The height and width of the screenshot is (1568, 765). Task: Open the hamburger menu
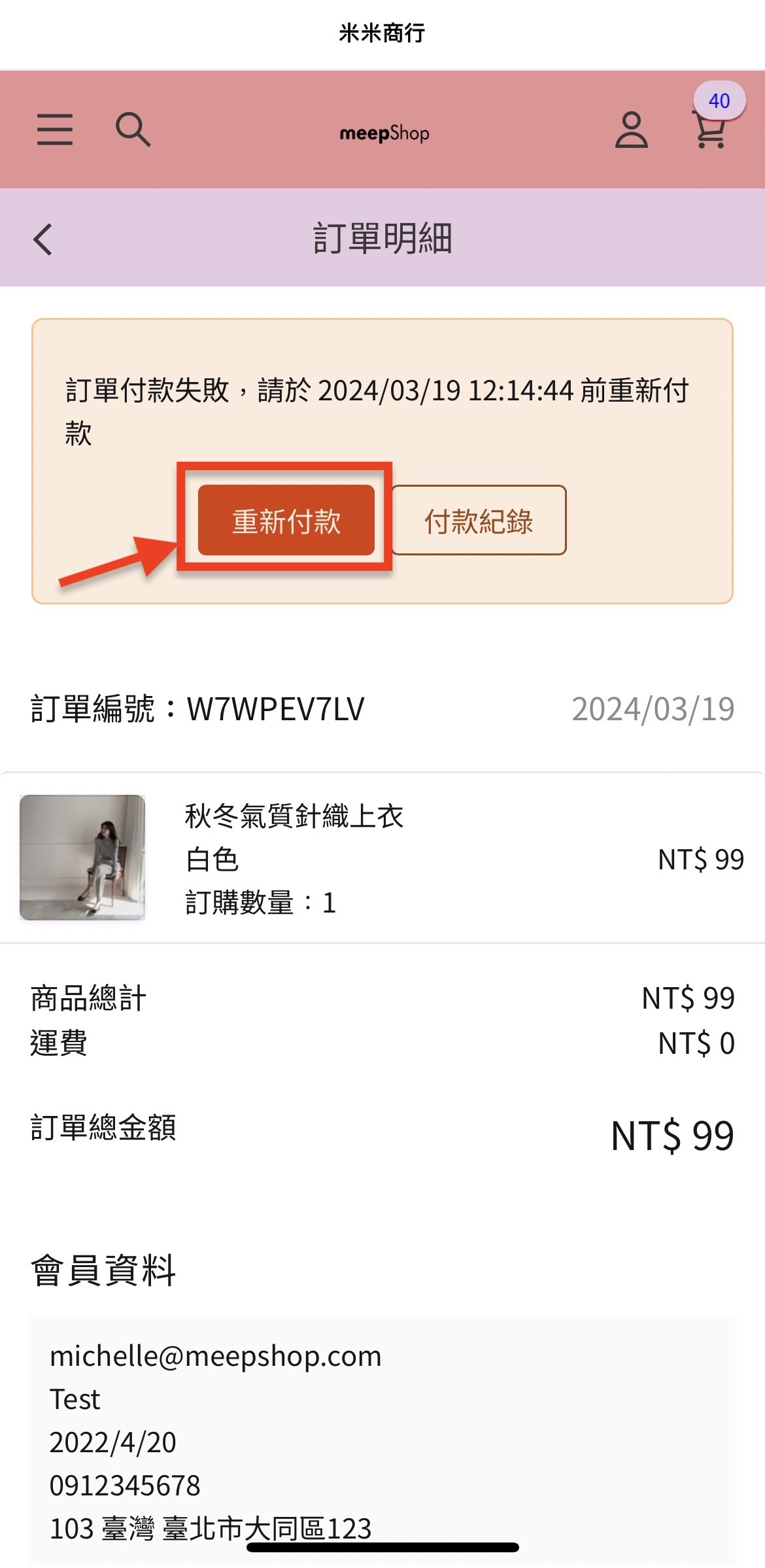[x=55, y=129]
